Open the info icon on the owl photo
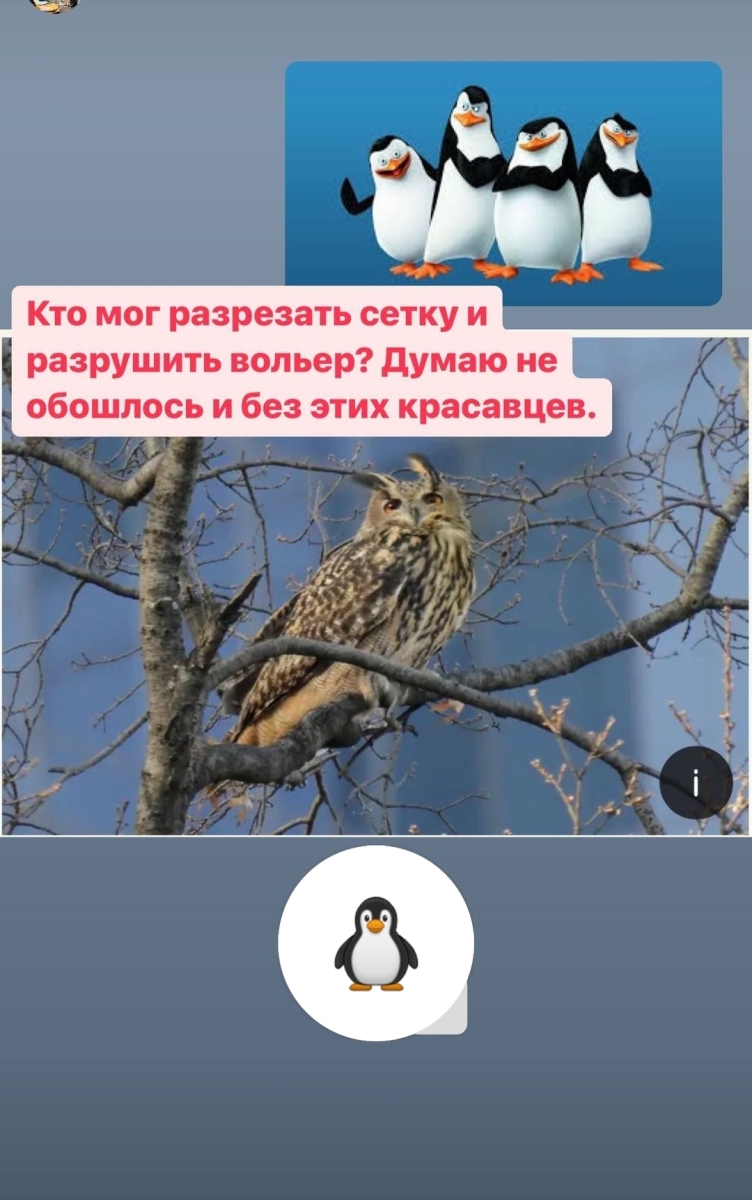 [696, 783]
